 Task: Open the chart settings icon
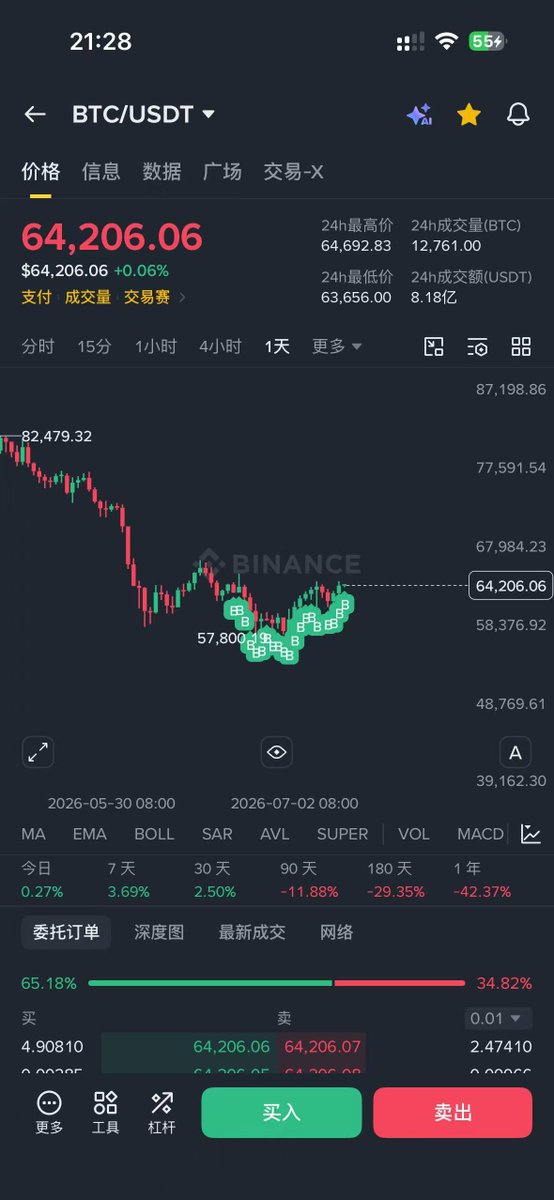pyautogui.click(x=478, y=347)
